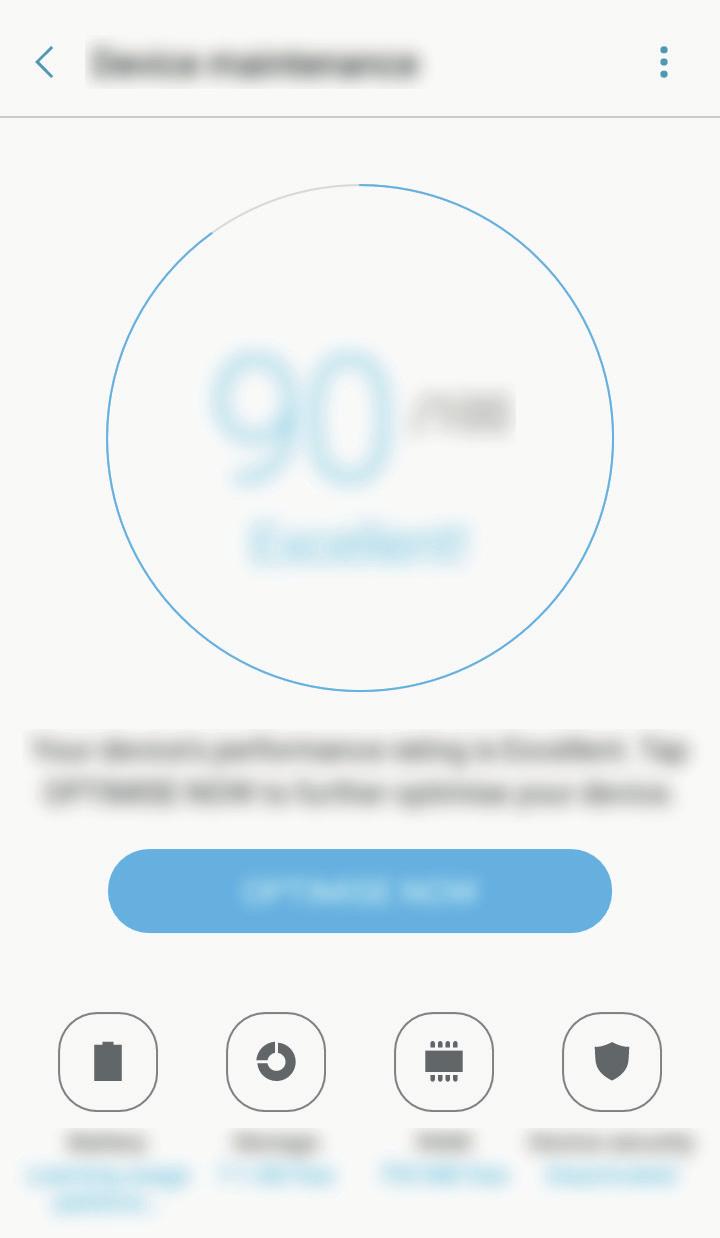Open RAM memory details

[444, 1062]
